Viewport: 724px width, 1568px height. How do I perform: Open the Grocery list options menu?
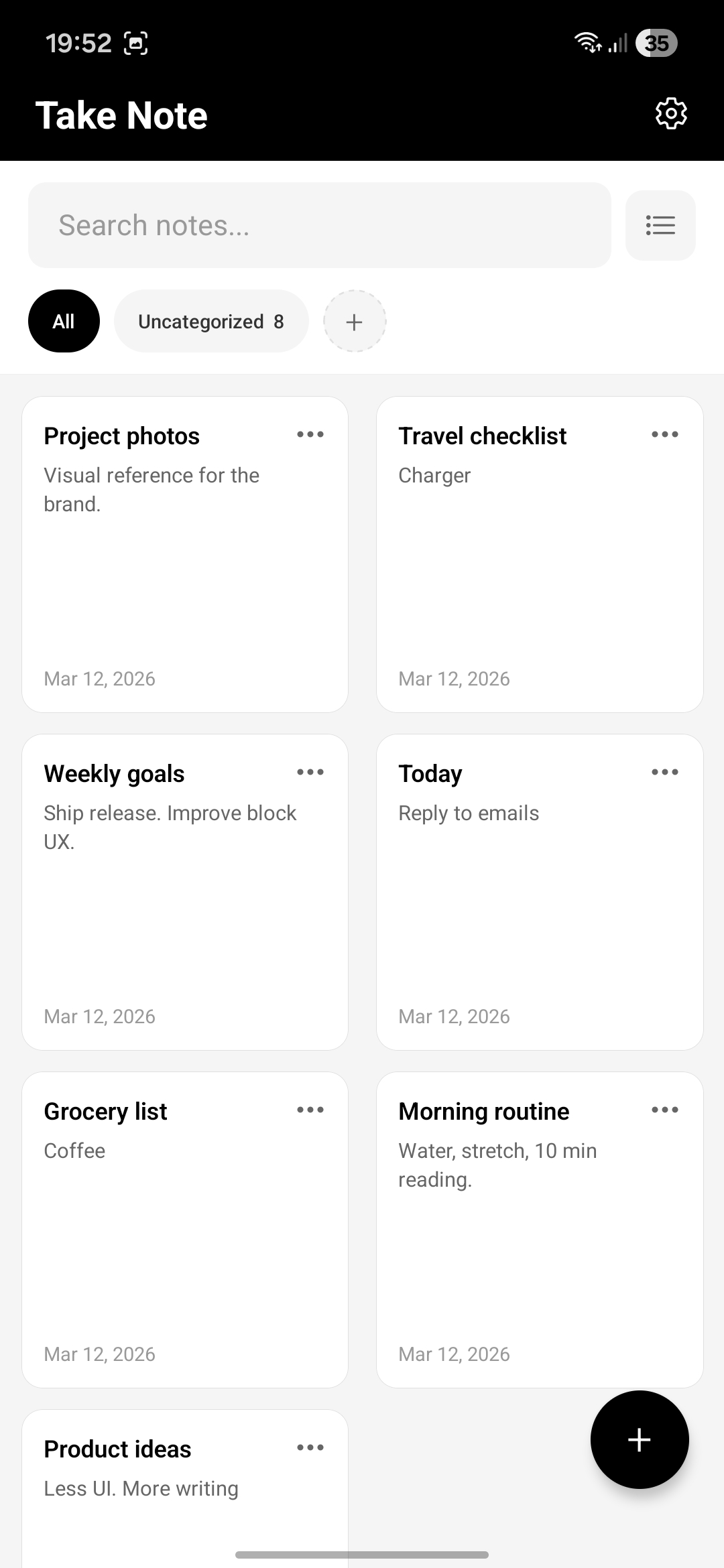click(310, 1110)
